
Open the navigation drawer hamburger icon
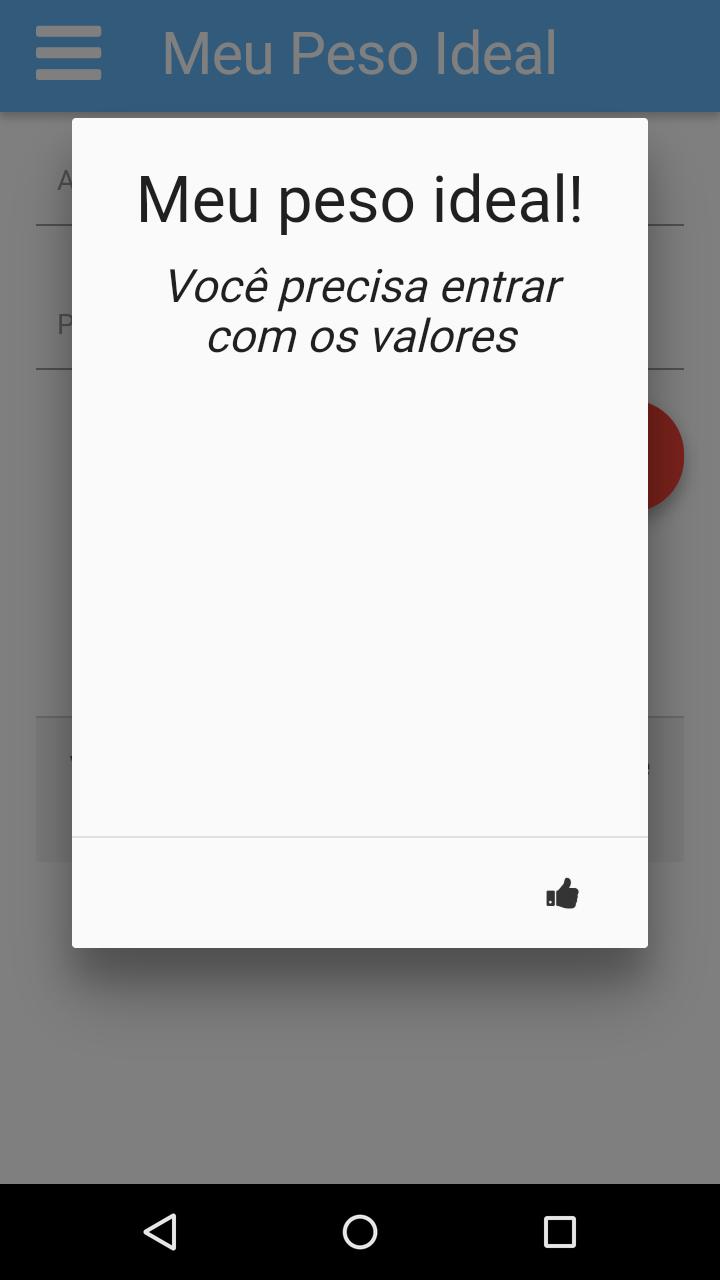click(68, 54)
